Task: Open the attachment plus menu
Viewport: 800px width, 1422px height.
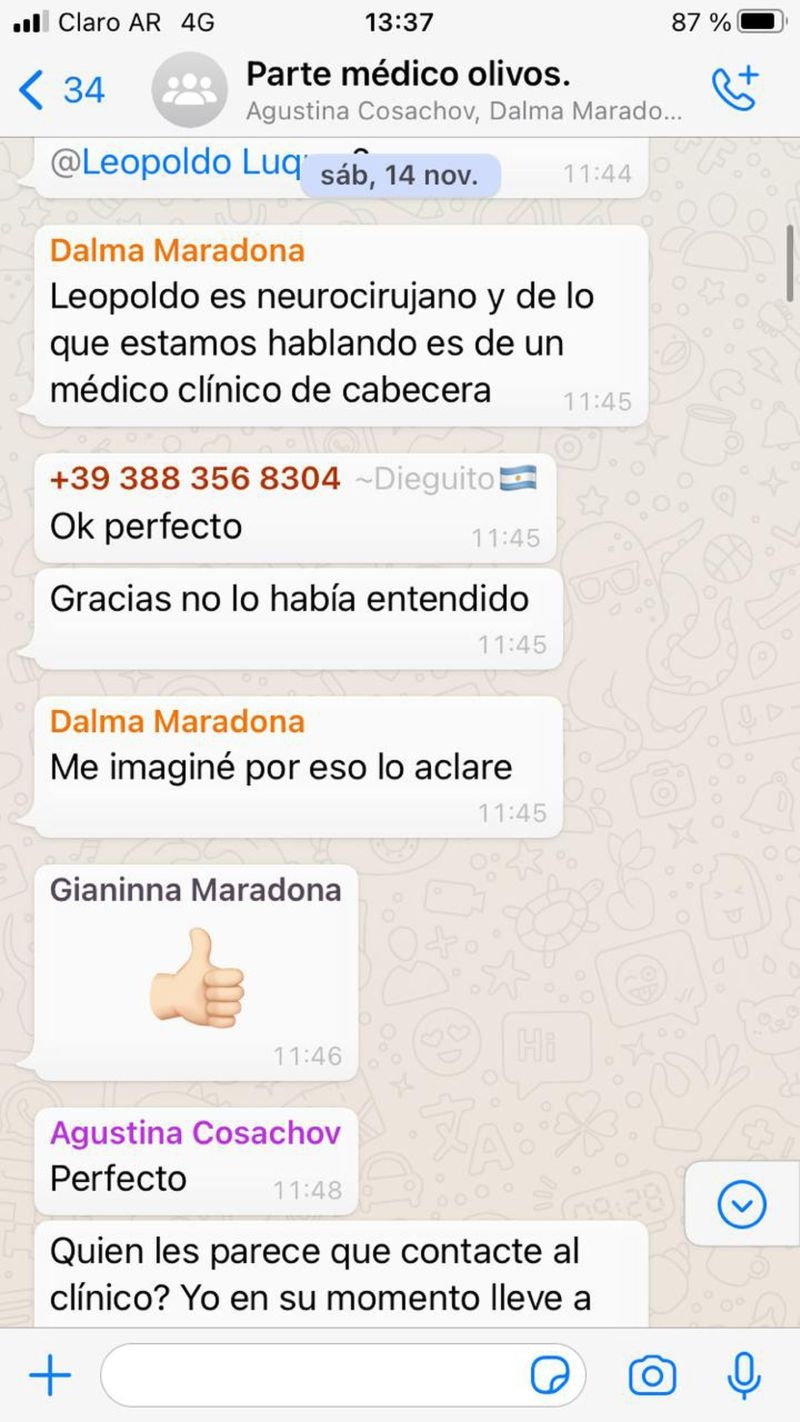Action: (50, 1377)
